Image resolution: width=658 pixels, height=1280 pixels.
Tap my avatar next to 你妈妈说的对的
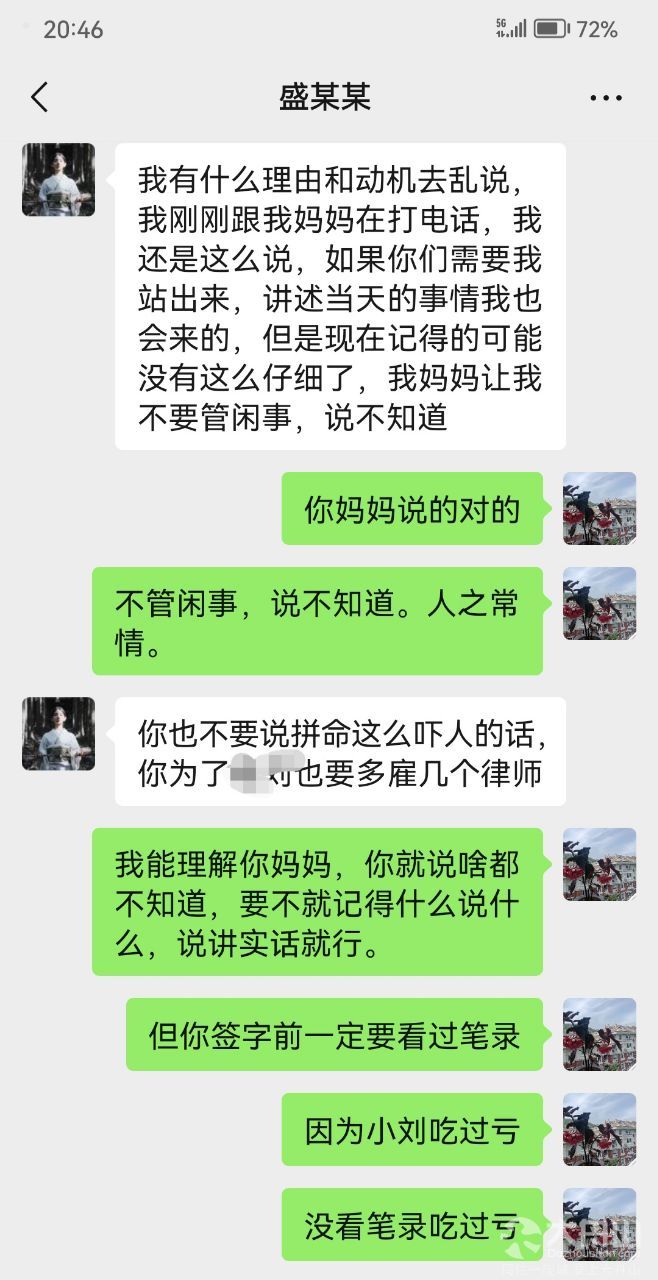tap(599, 509)
